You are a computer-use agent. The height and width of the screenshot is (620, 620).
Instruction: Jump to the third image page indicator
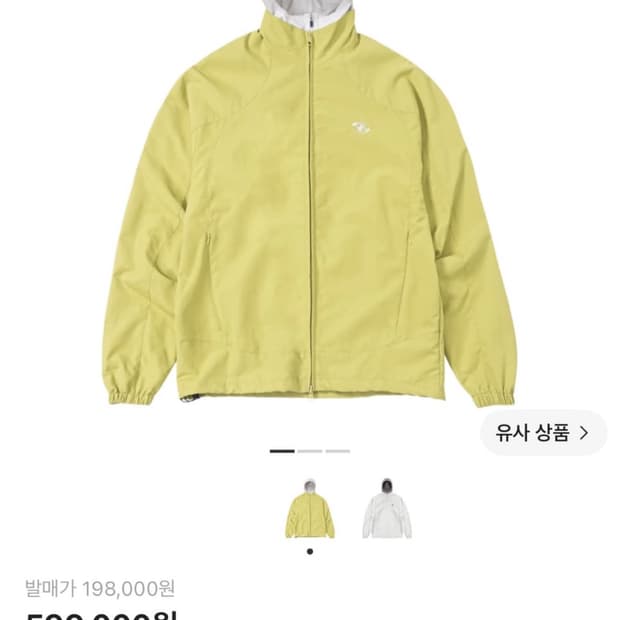coord(338,451)
